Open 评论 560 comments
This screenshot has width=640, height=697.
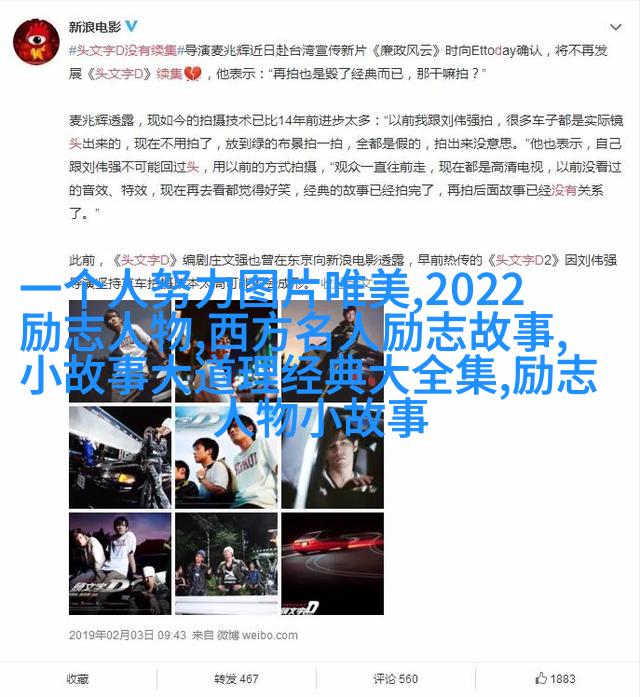[394, 677]
